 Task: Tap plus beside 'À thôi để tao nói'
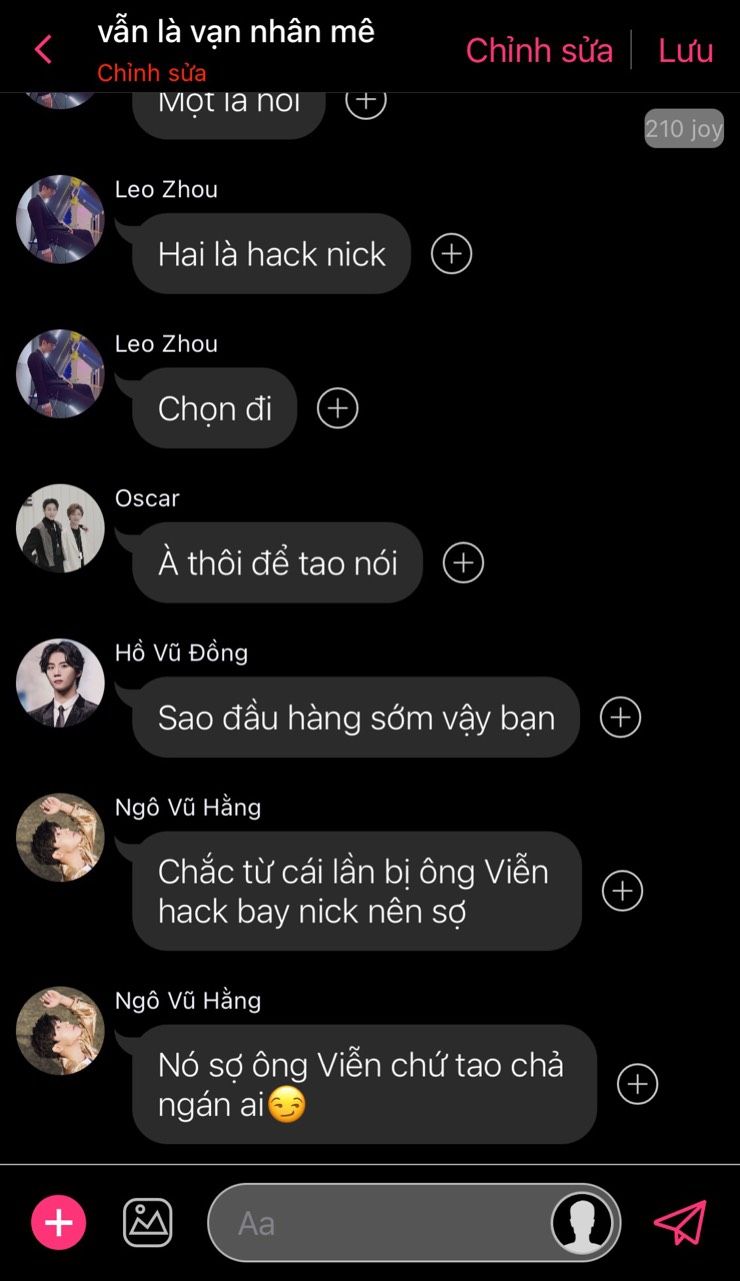(x=463, y=563)
